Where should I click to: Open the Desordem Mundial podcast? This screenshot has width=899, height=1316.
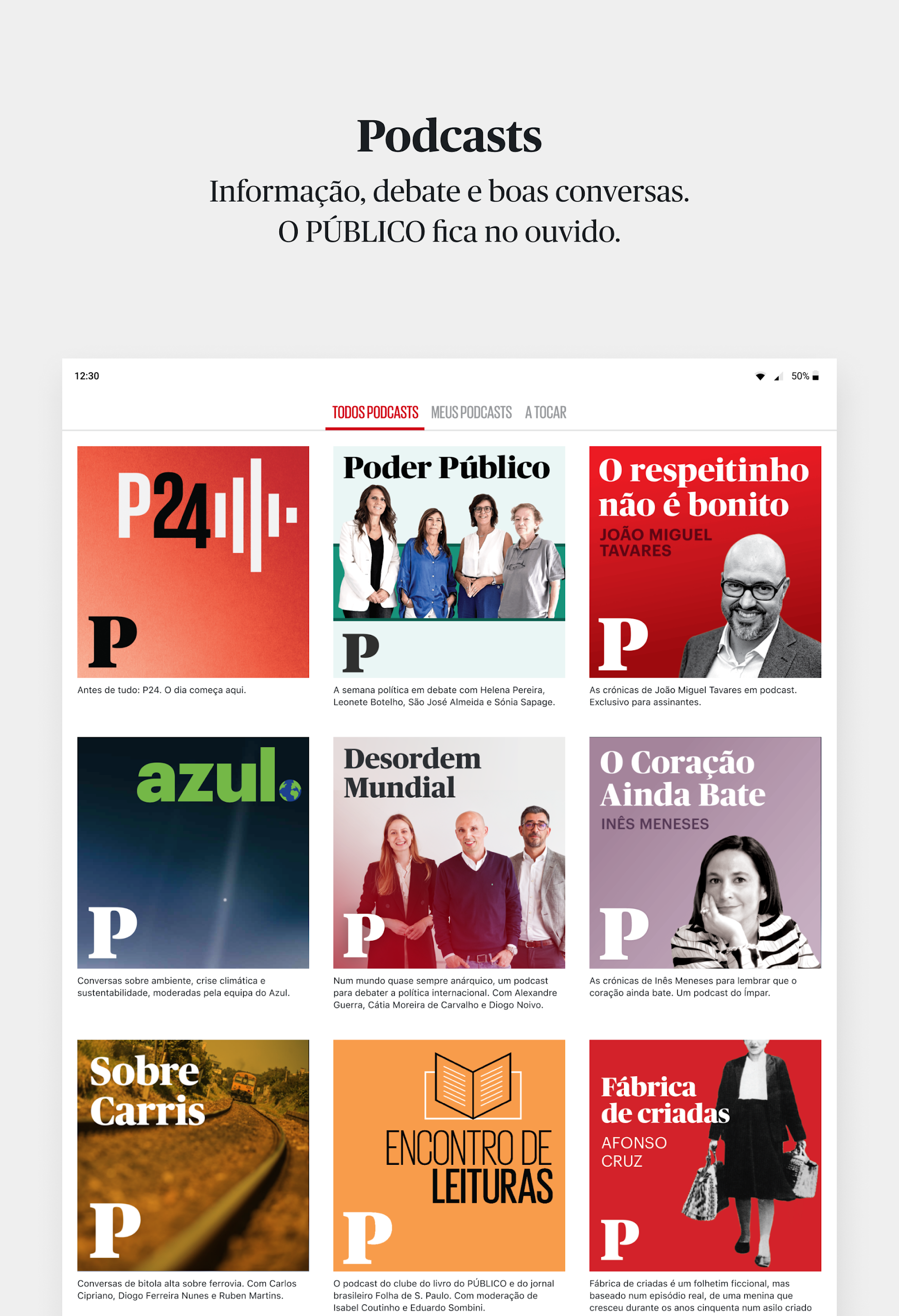coord(449,853)
